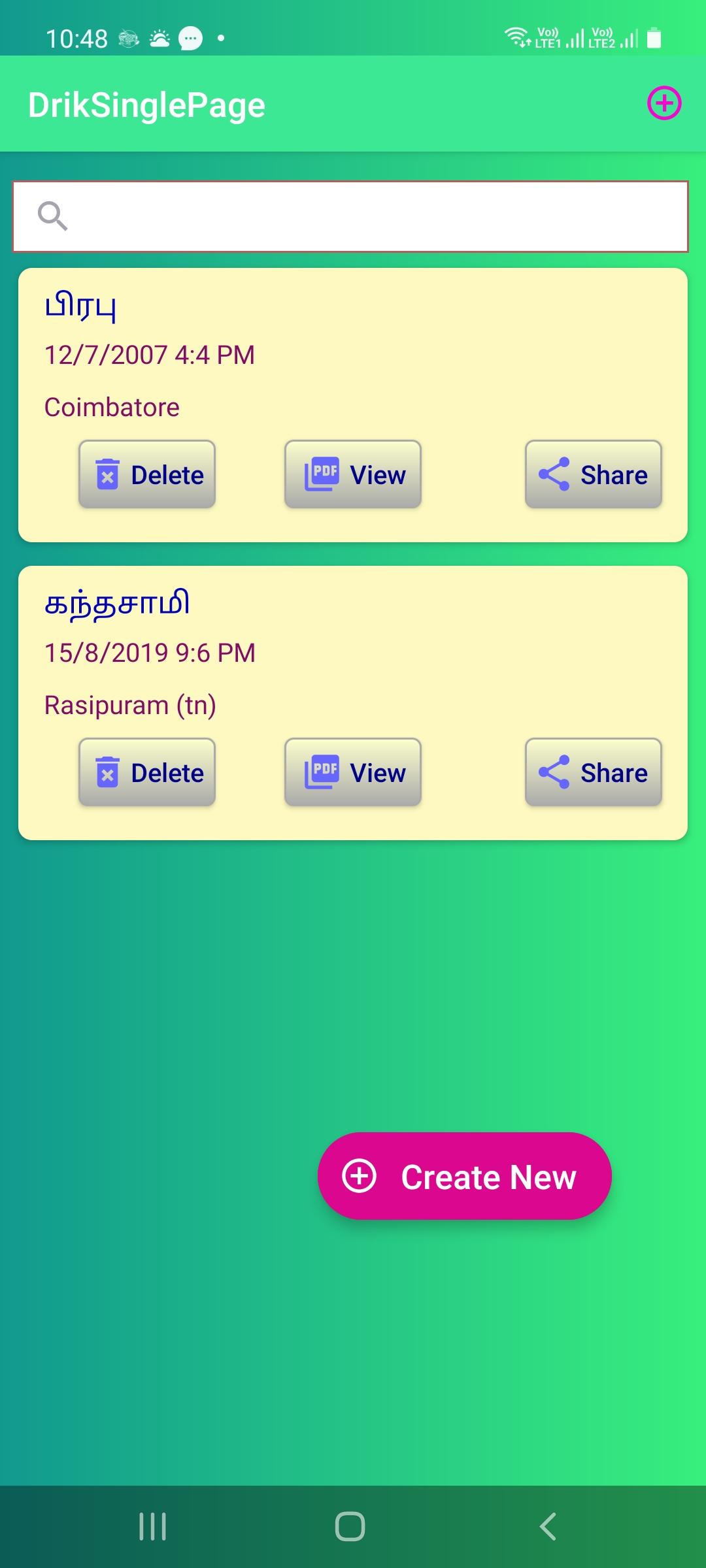Click the PDF icon on கந்தசாமி card
The image size is (706, 1568).
point(321,772)
